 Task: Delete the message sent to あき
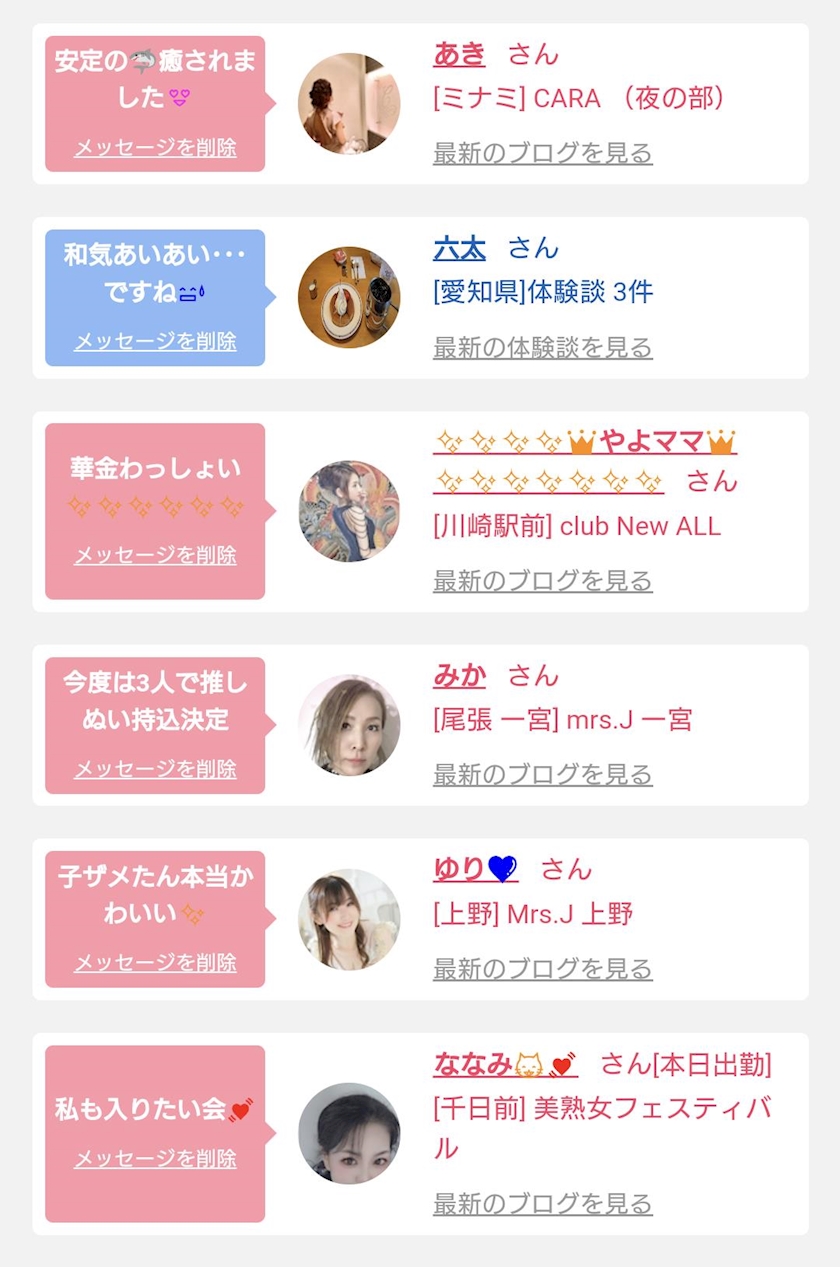pos(155,148)
